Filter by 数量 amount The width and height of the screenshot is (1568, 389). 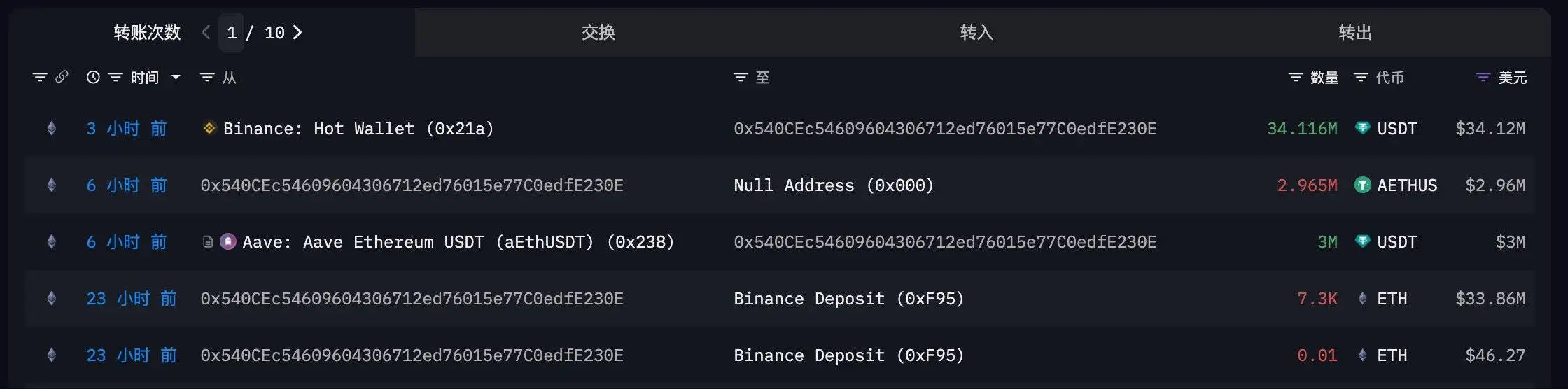[1296, 77]
